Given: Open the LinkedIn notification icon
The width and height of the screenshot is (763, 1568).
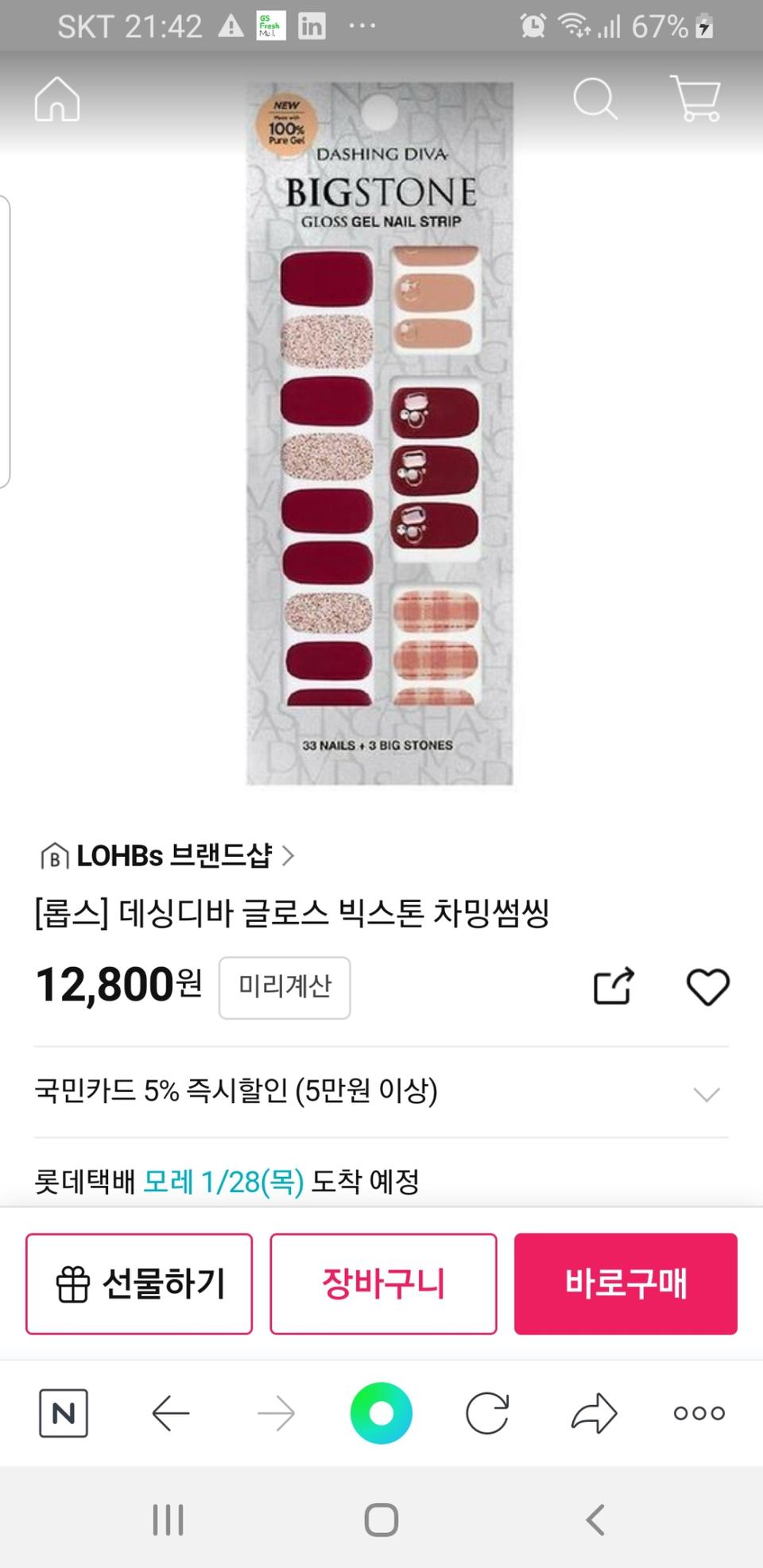Looking at the screenshot, I should 315,25.
